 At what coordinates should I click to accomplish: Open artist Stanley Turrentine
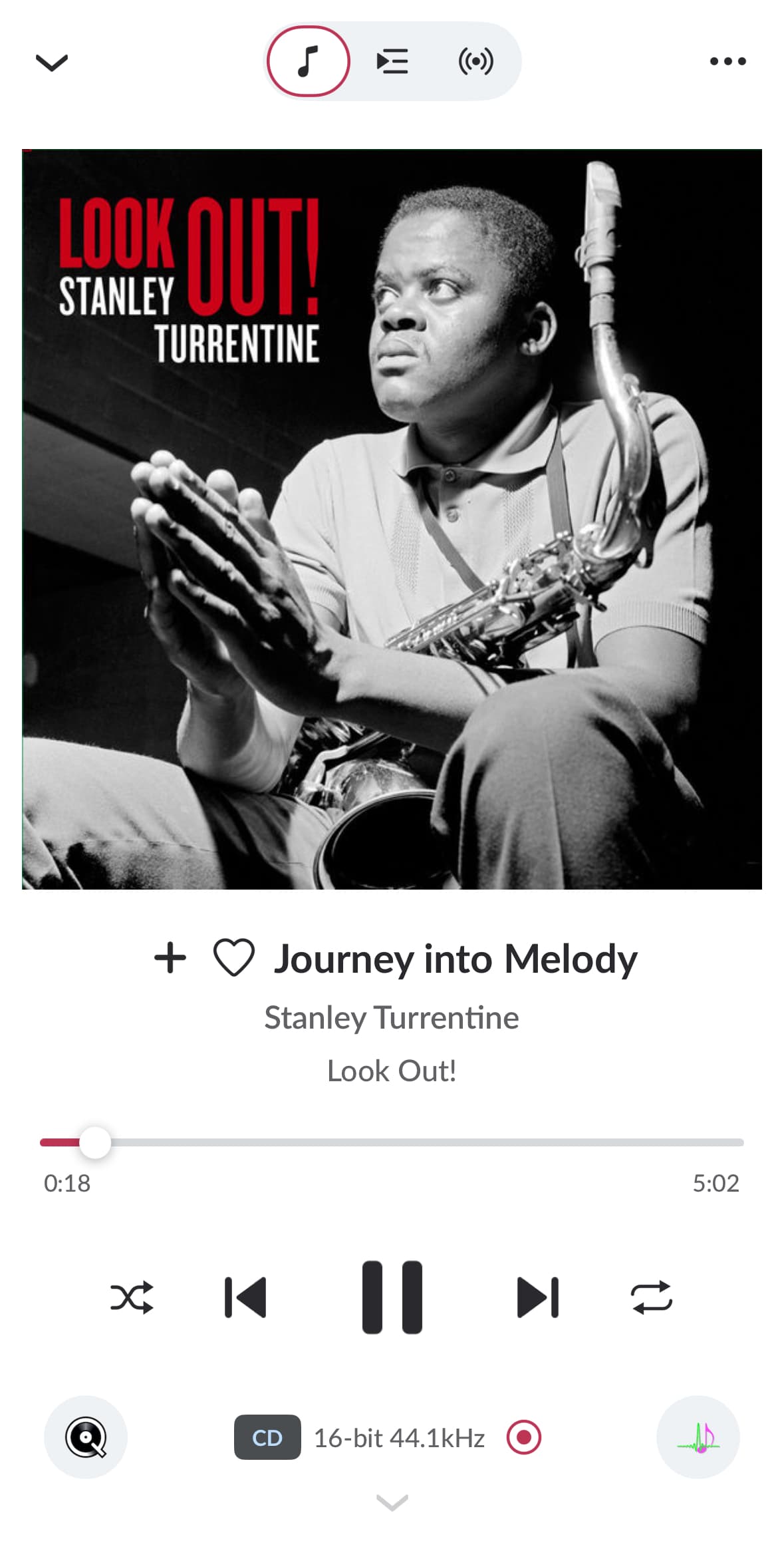click(392, 1017)
